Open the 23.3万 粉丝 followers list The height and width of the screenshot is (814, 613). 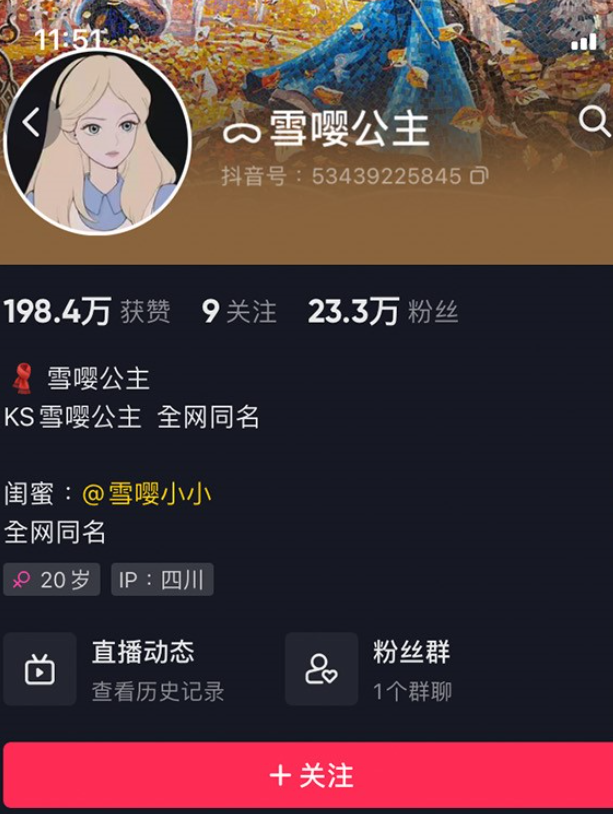(382, 312)
